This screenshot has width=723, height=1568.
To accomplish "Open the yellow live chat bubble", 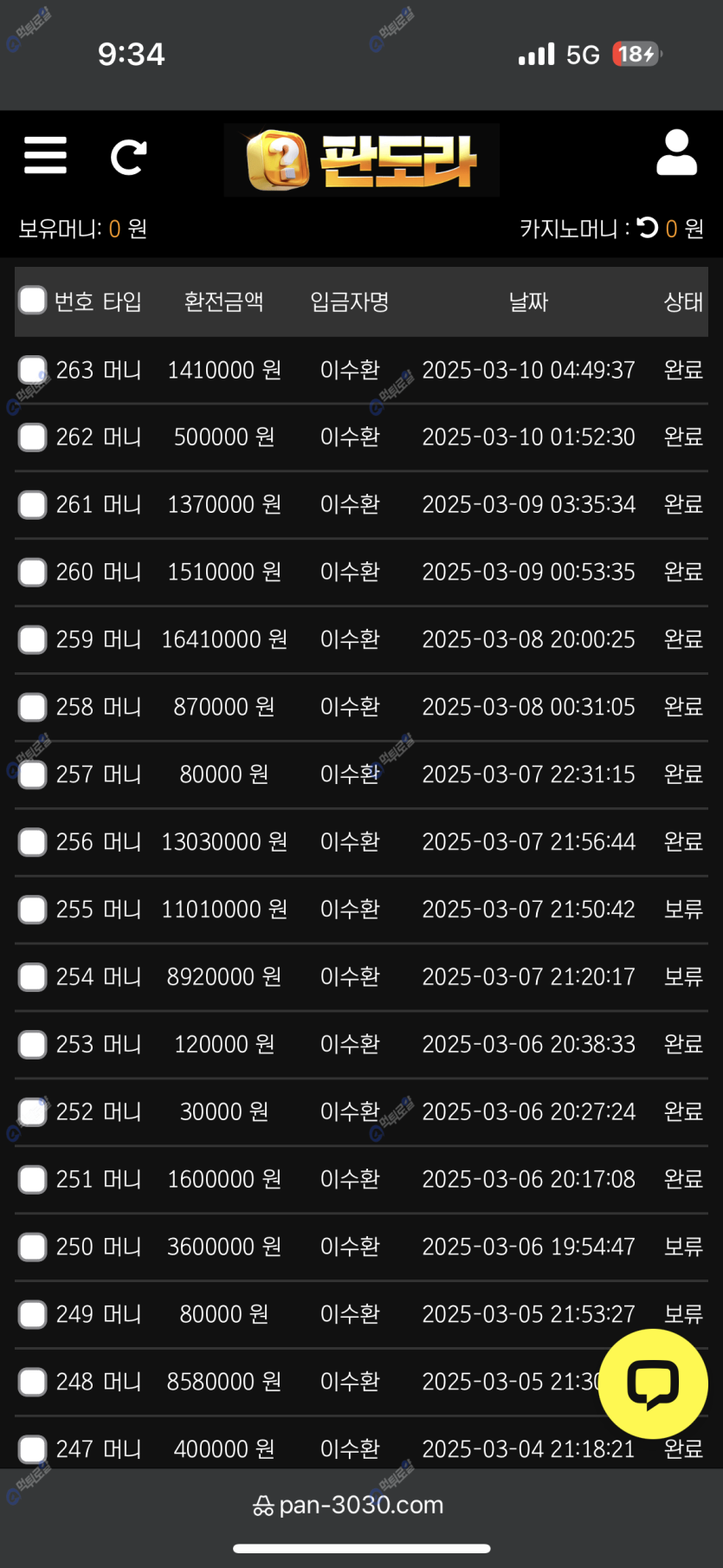I will [653, 1384].
